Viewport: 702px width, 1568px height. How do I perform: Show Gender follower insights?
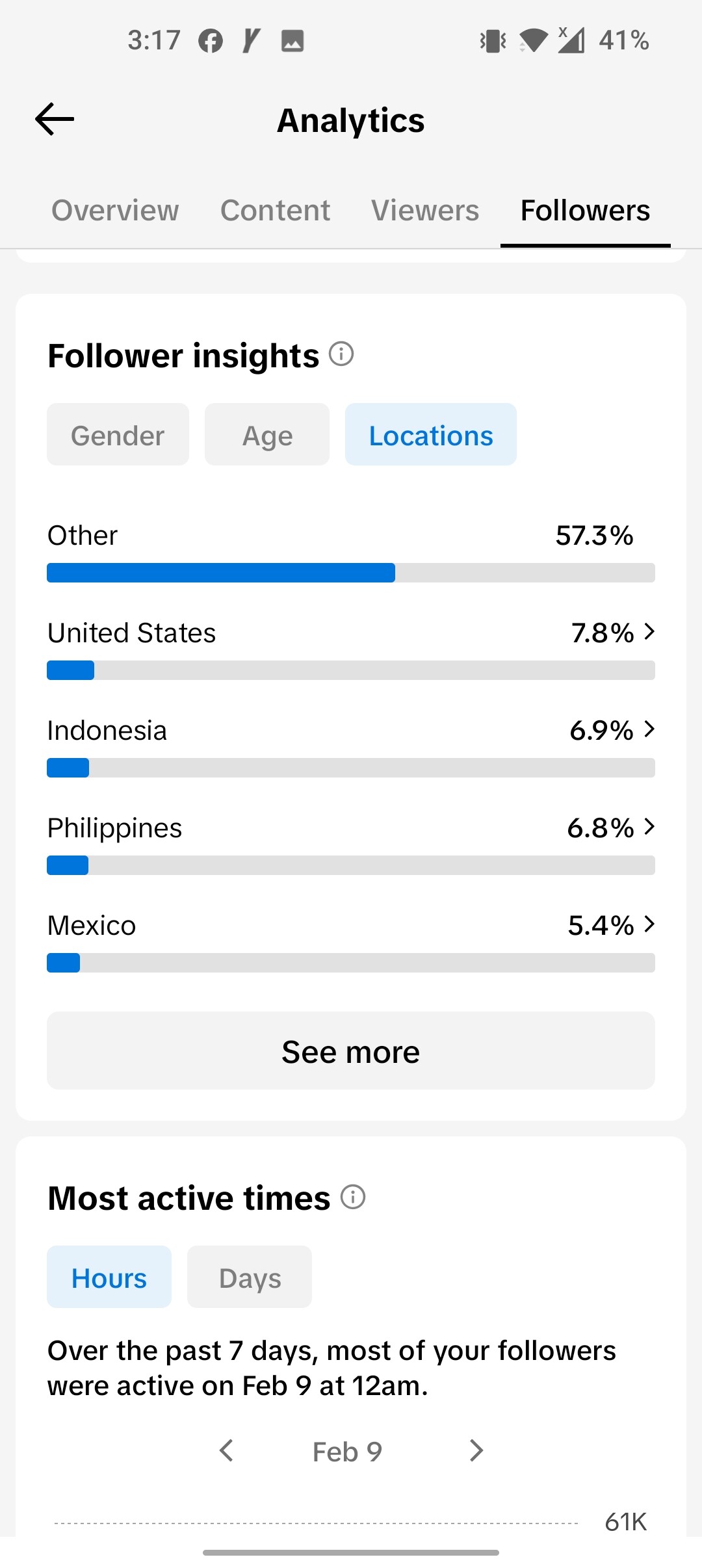pyautogui.click(x=118, y=434)
